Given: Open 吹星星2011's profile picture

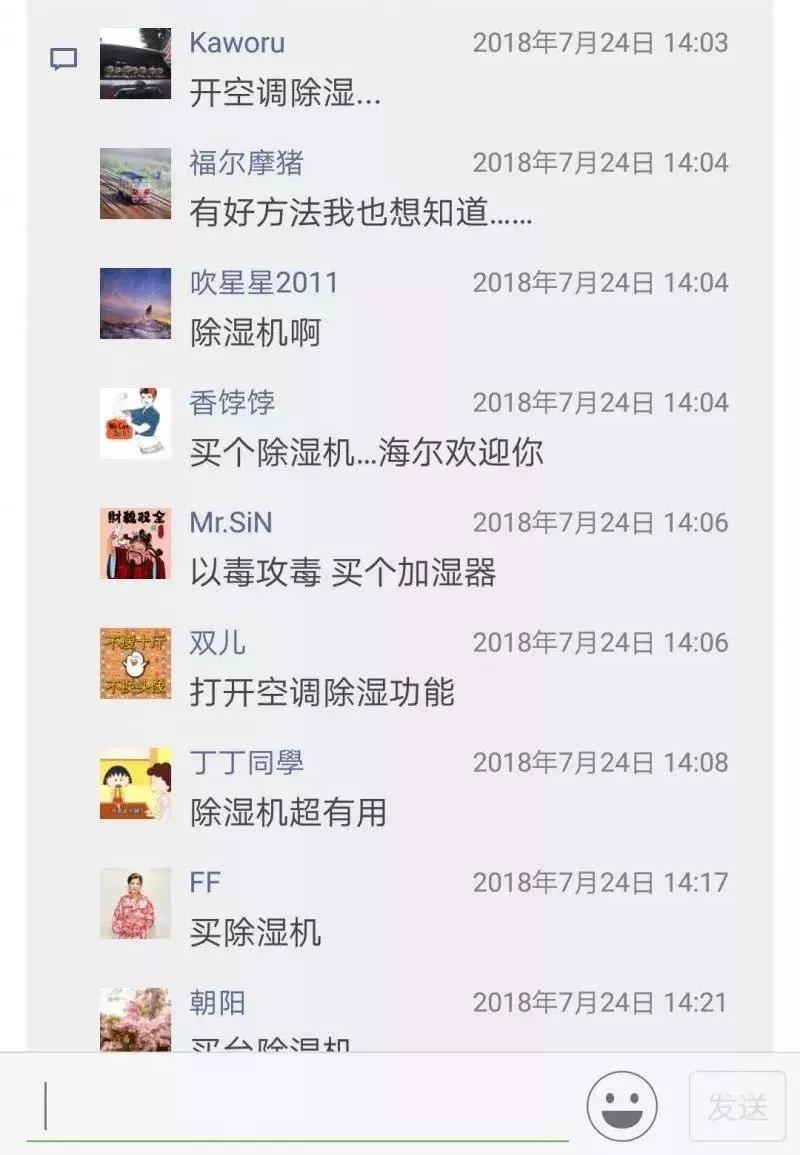Looking at the screenshot, I should [137, 302].
